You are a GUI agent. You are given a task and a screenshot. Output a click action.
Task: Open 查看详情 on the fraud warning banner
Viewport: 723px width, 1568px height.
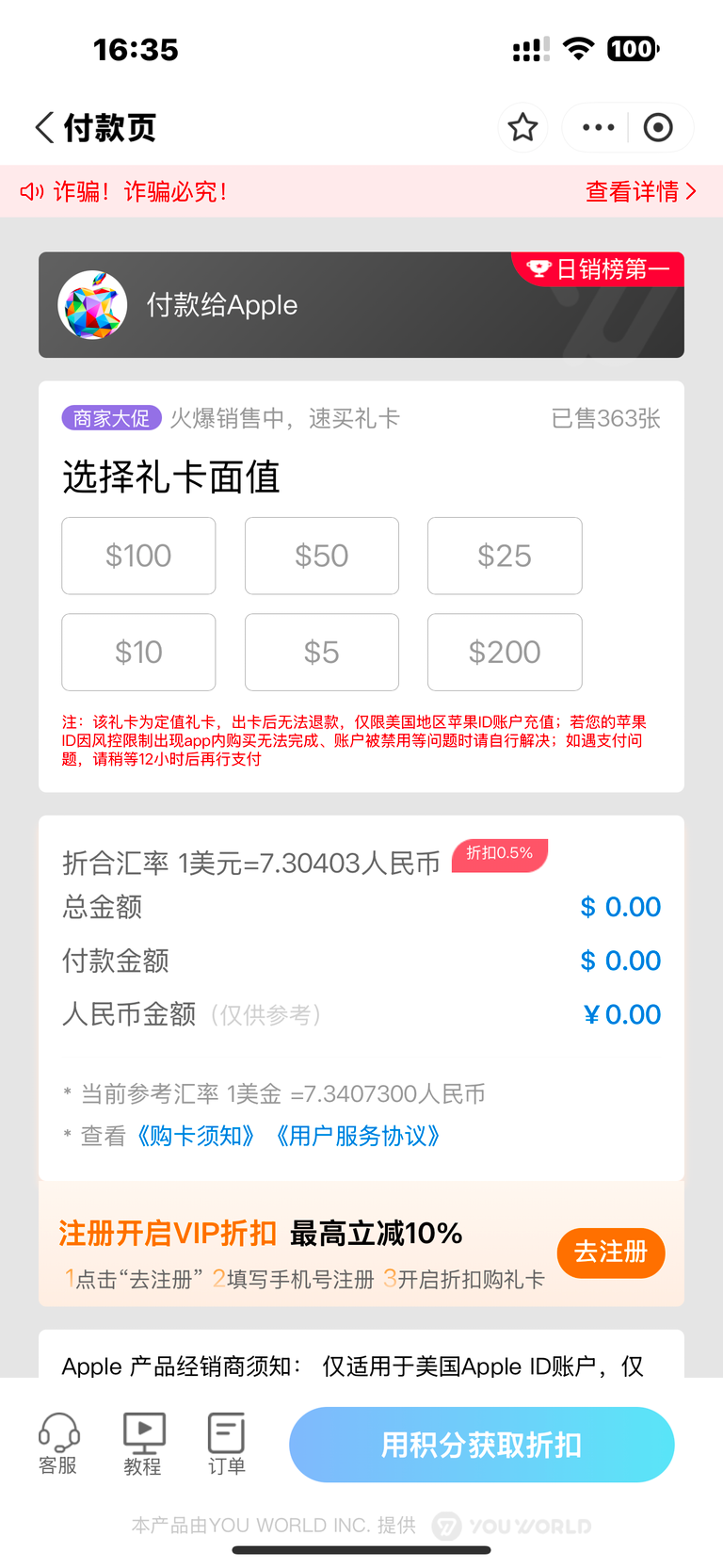[641, 192]
